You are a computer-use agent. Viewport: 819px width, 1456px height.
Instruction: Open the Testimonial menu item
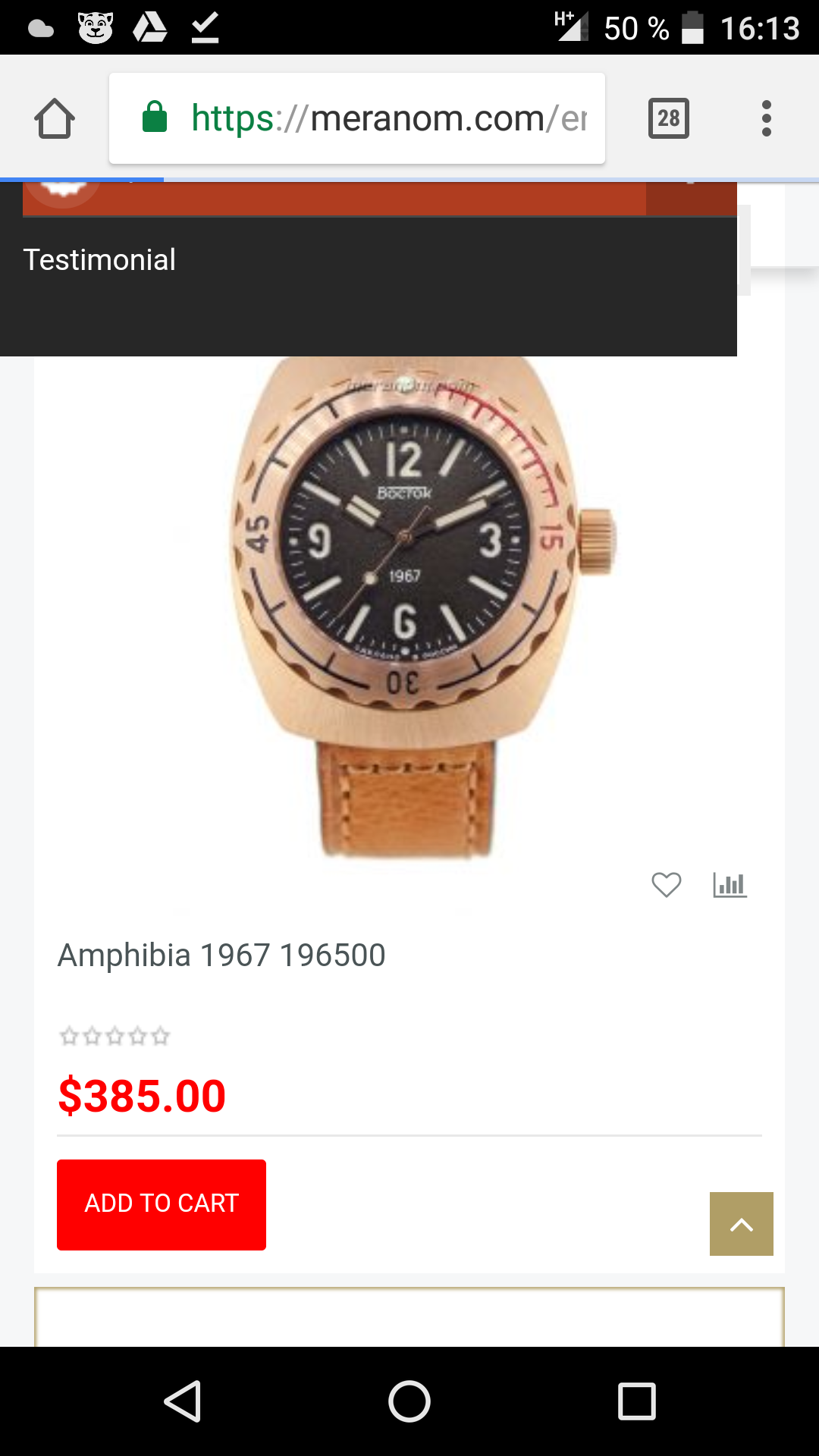pyautogui.click(x=99, y=260)
